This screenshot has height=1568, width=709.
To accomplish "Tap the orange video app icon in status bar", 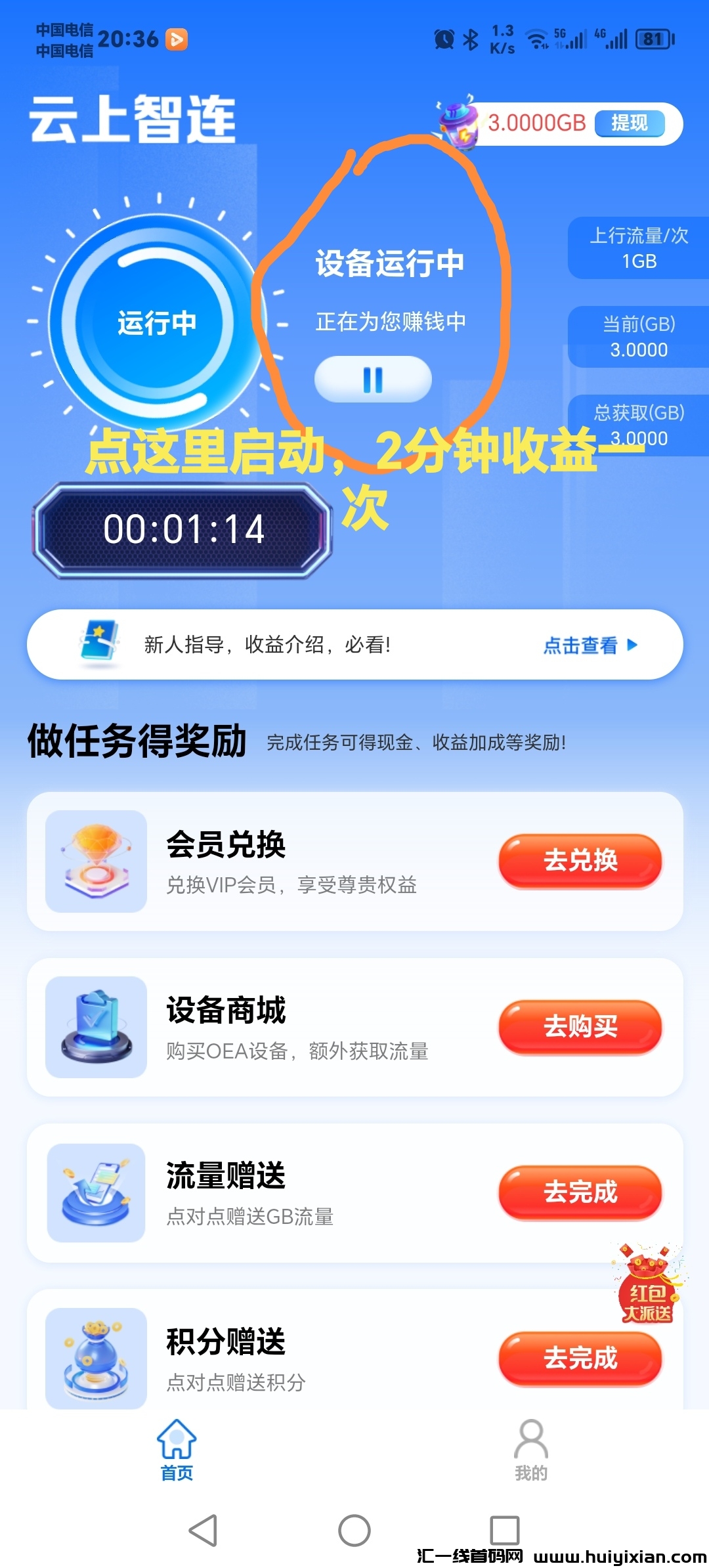I will click(175, 39).
